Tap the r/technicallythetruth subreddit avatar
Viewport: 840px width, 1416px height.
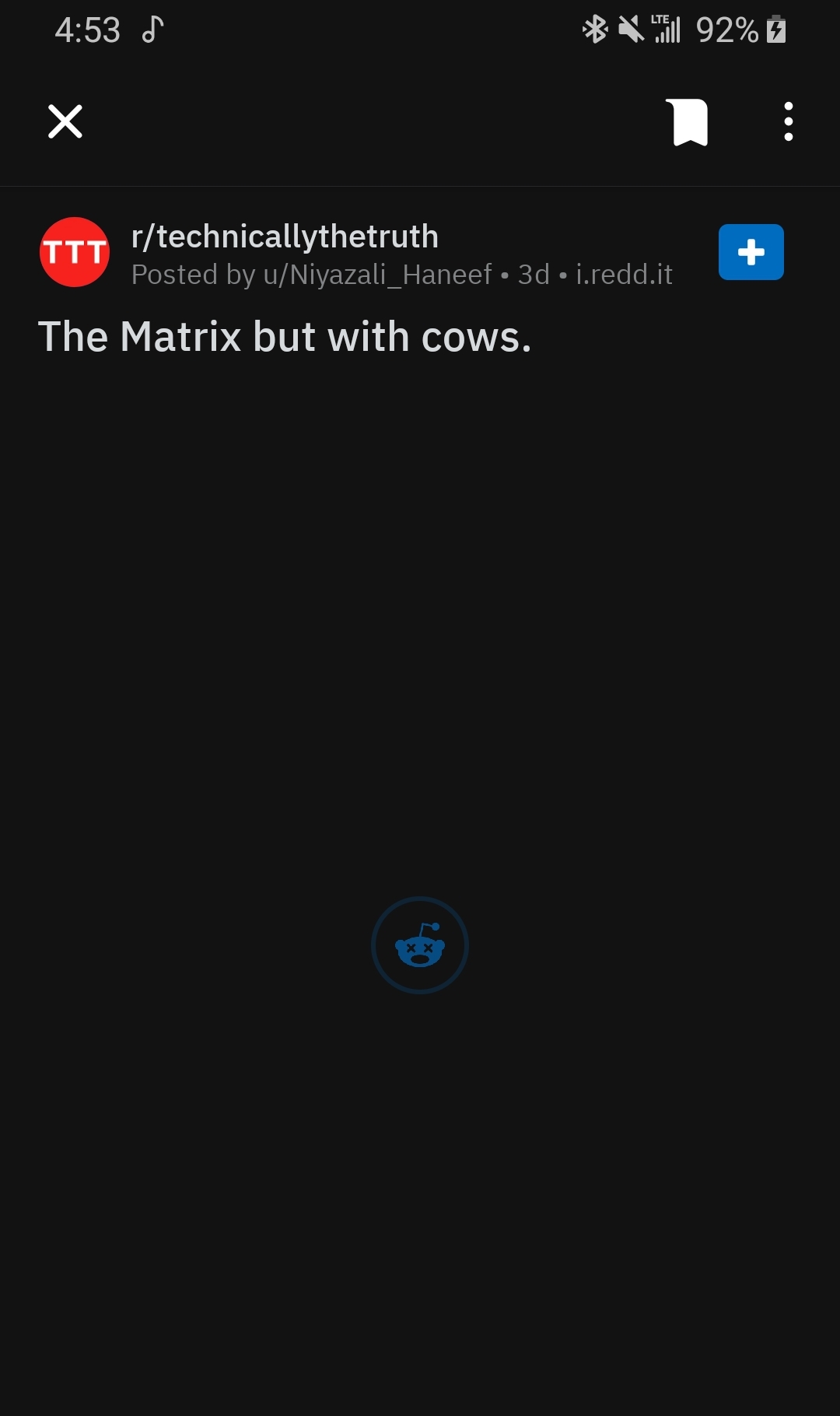(x=74, y=251)
